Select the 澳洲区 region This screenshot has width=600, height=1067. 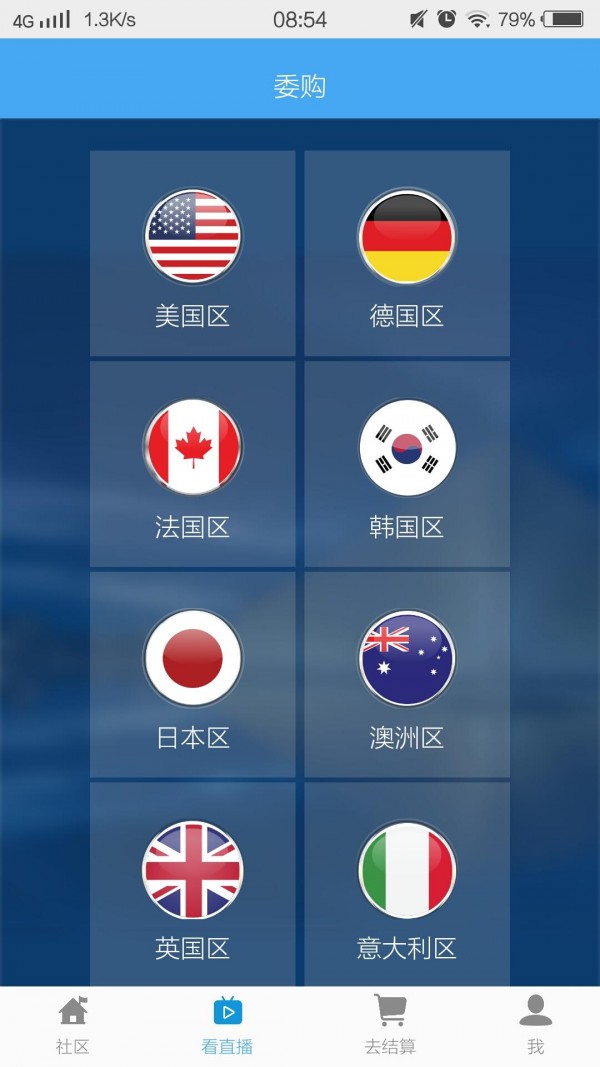pyautogui.click(x=407, y=675)
